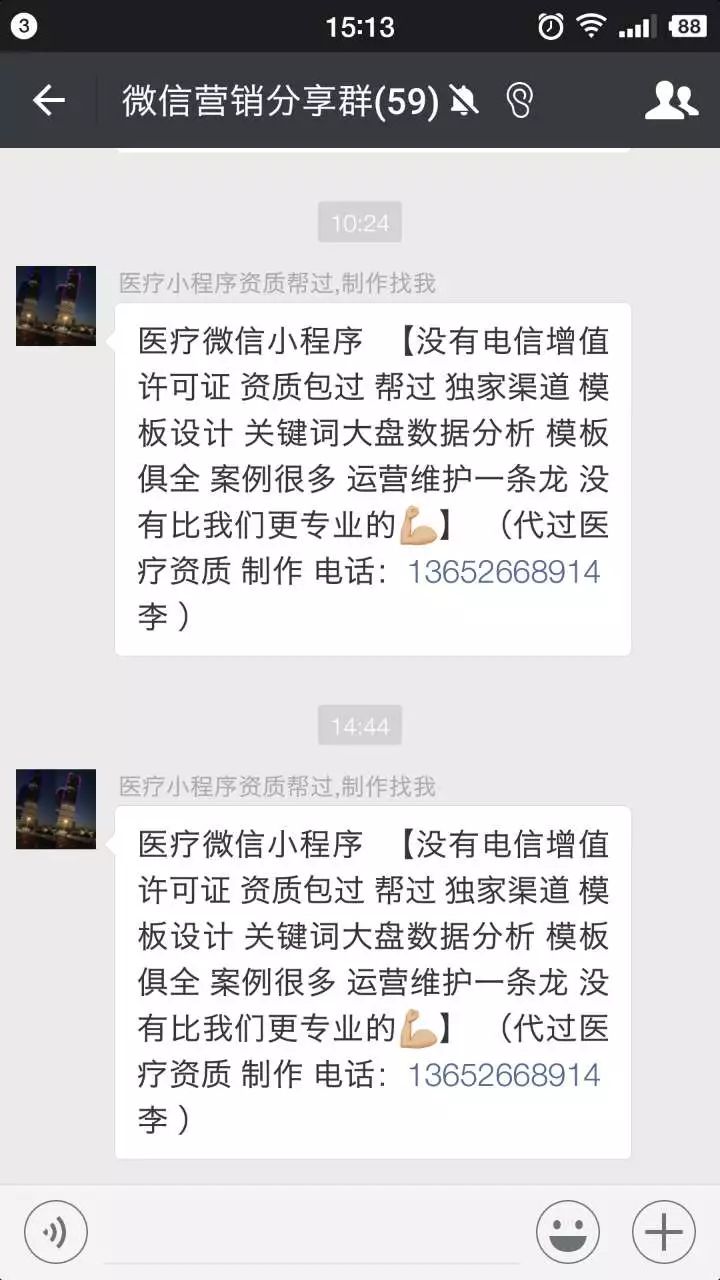
Task: Open the emoji picker
Action: (x=568, y=1232)
